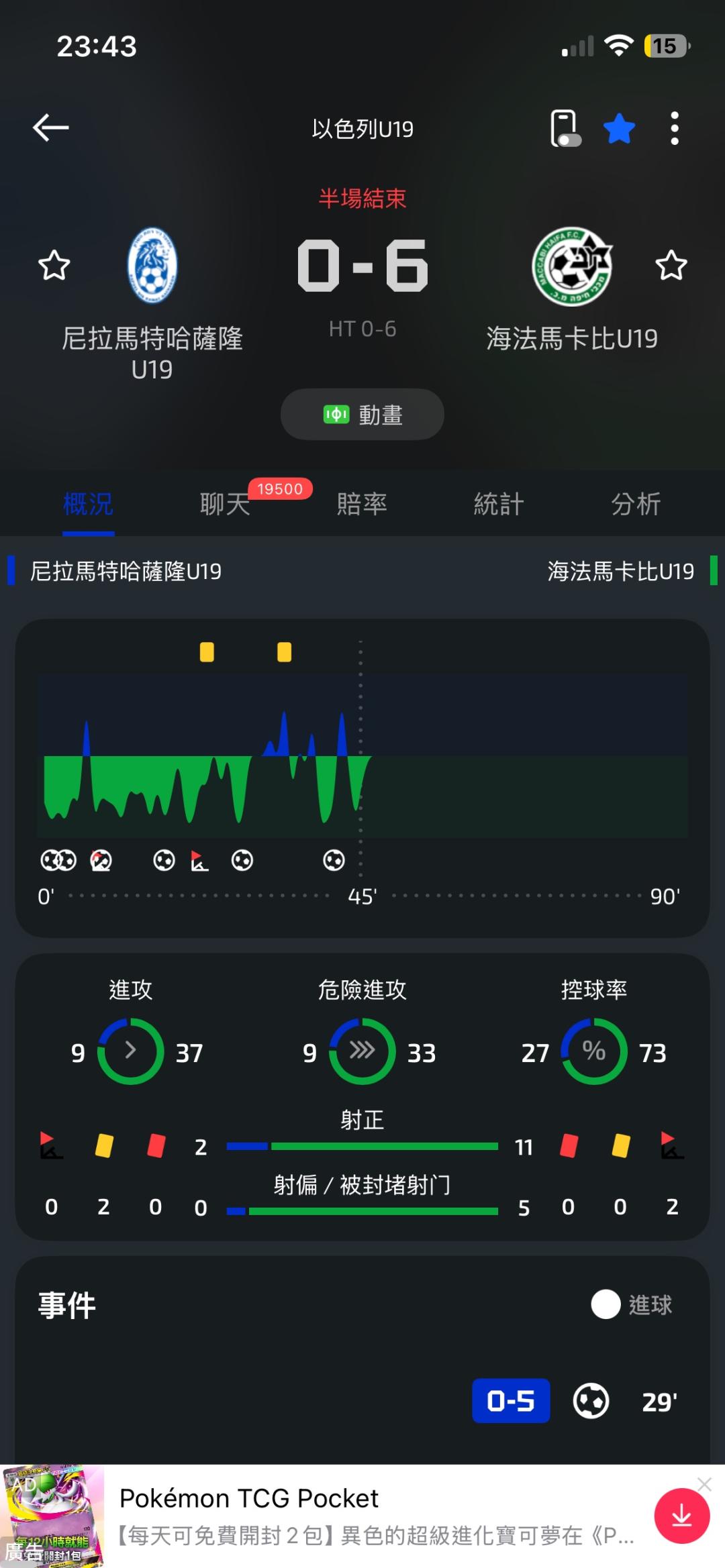Toggle the phone notification icon in header
This screenshot has width=725, height=1568.
coord(565,128)
